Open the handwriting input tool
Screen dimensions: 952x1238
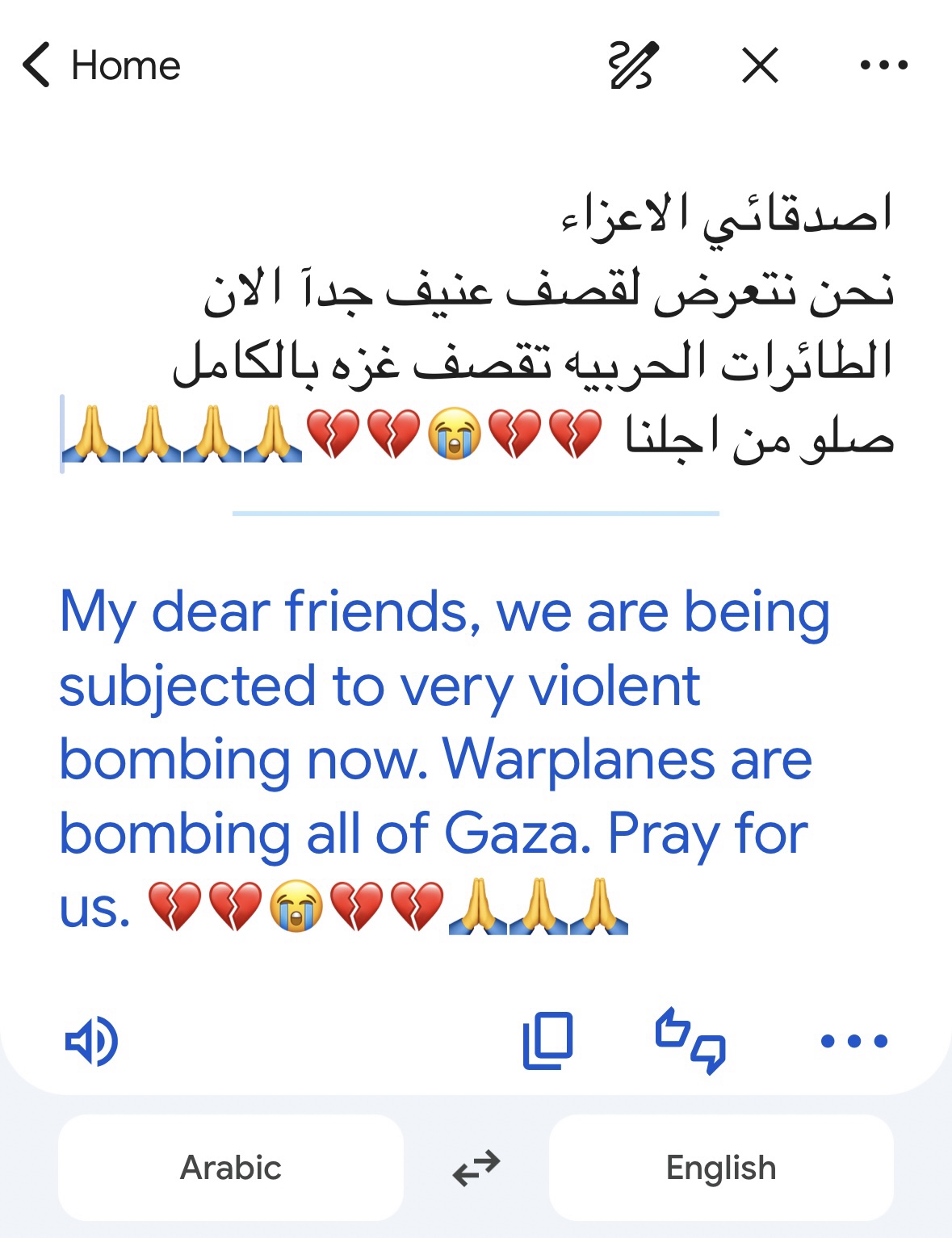coord(633,65)
